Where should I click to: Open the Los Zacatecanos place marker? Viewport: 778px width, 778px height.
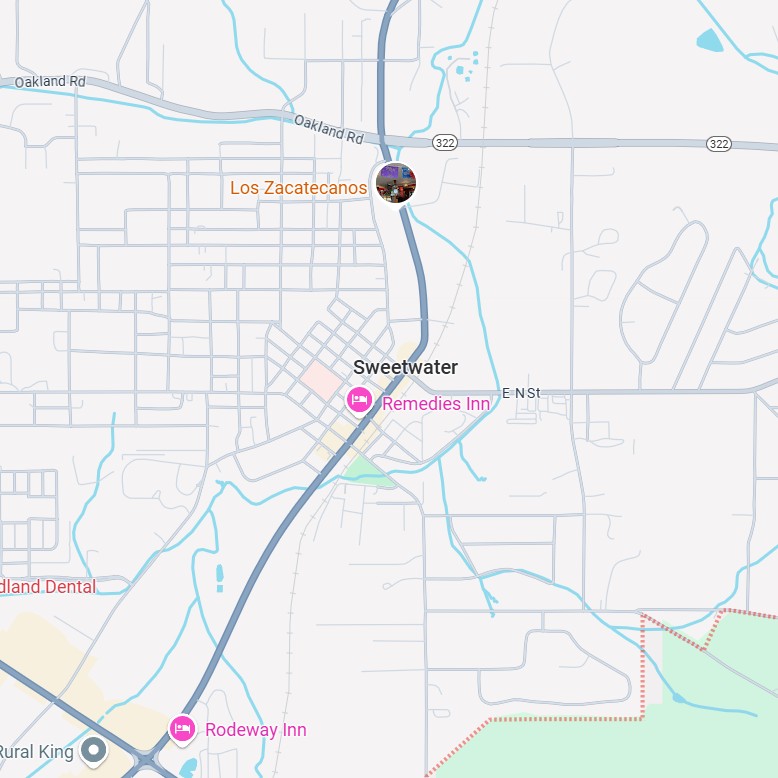tap(395, 183)
